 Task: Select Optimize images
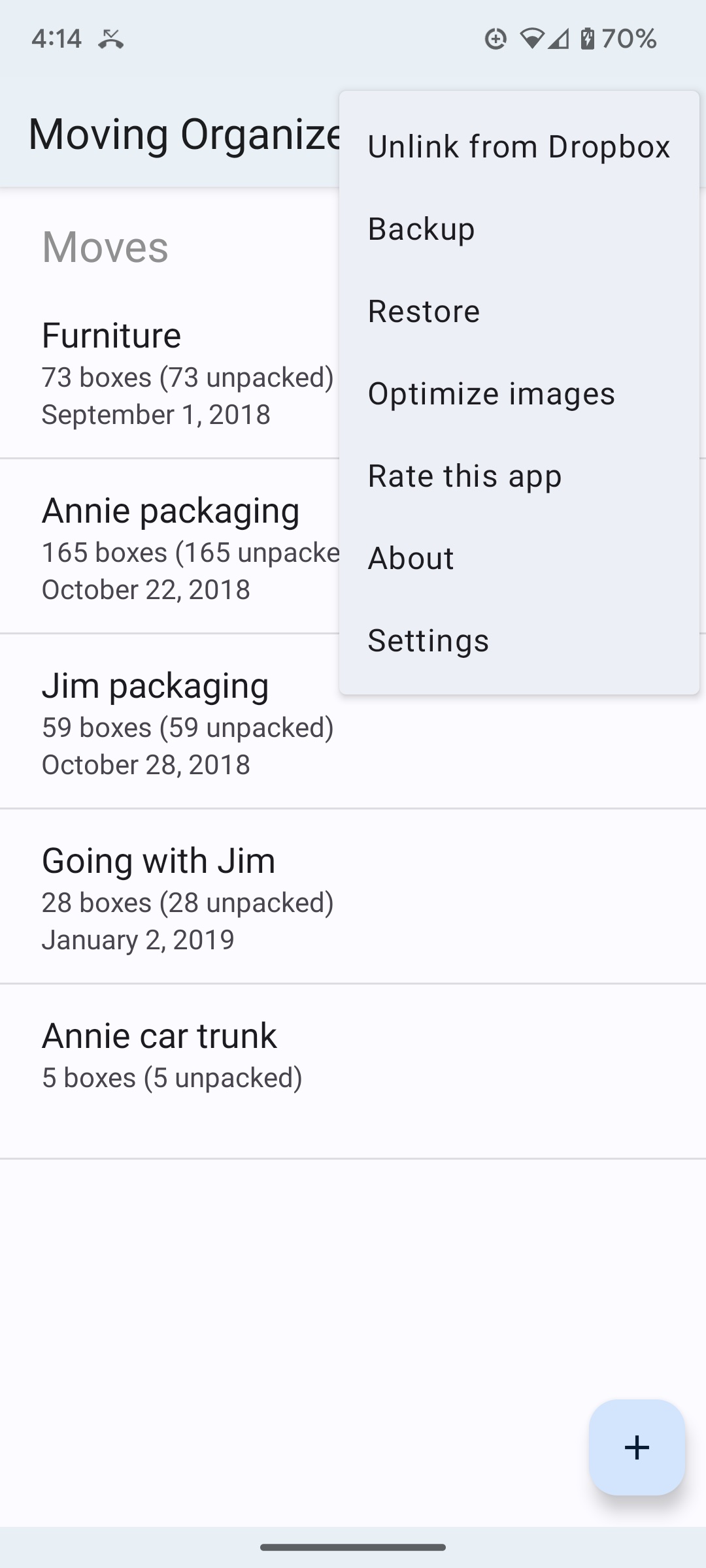pyautogui.click(x=519, y=393)
